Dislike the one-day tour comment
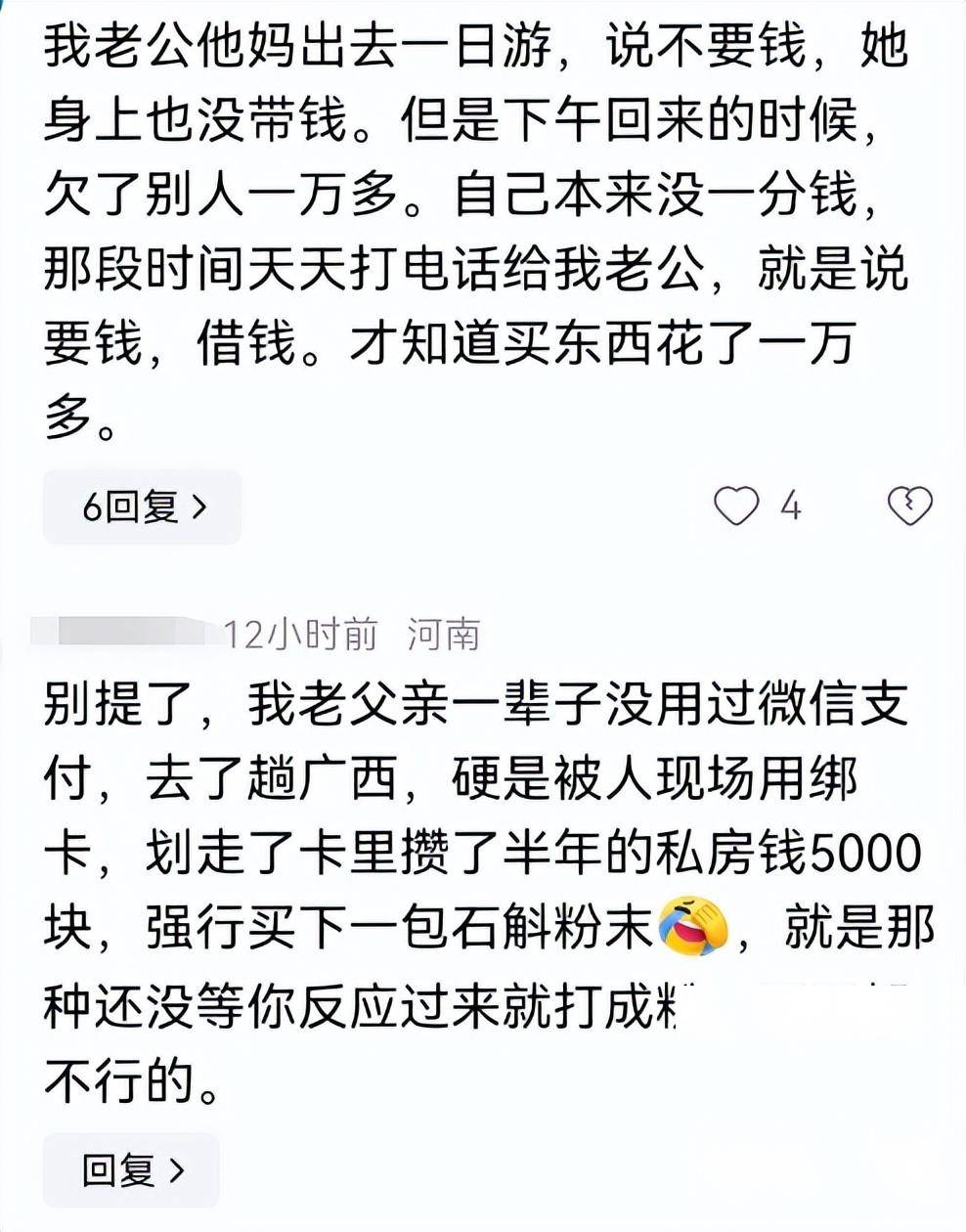 pyautogui.click(x=908, y=506)
